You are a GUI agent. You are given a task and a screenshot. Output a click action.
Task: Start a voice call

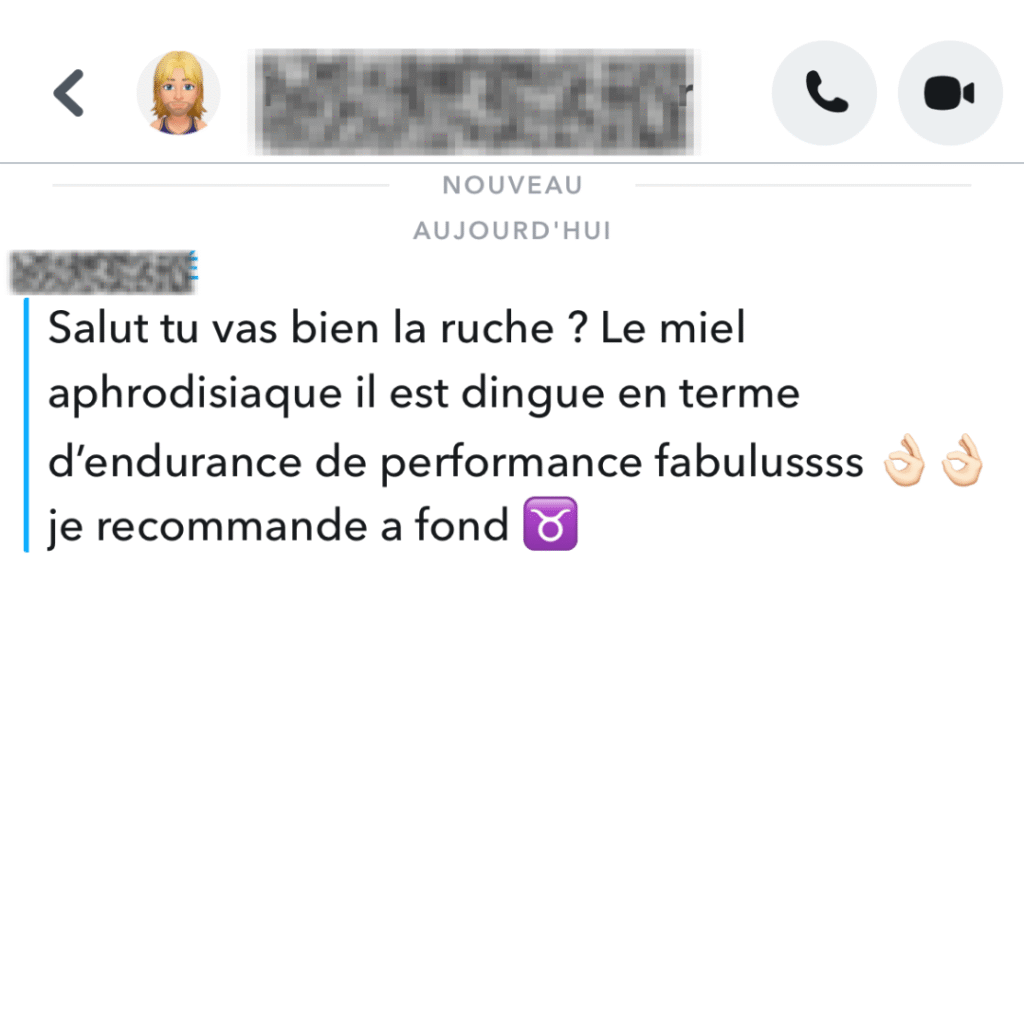tap(825, 94)
